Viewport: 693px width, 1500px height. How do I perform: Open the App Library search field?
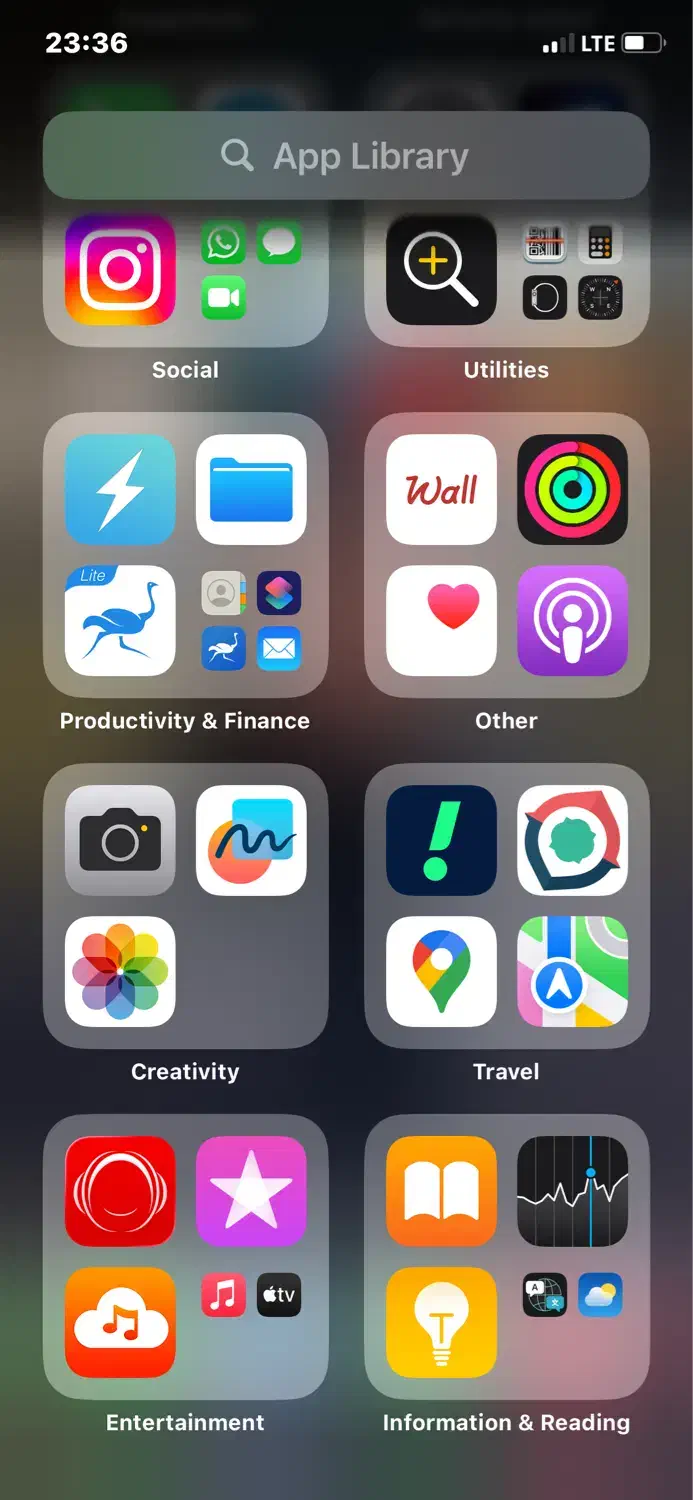[346, 155]
